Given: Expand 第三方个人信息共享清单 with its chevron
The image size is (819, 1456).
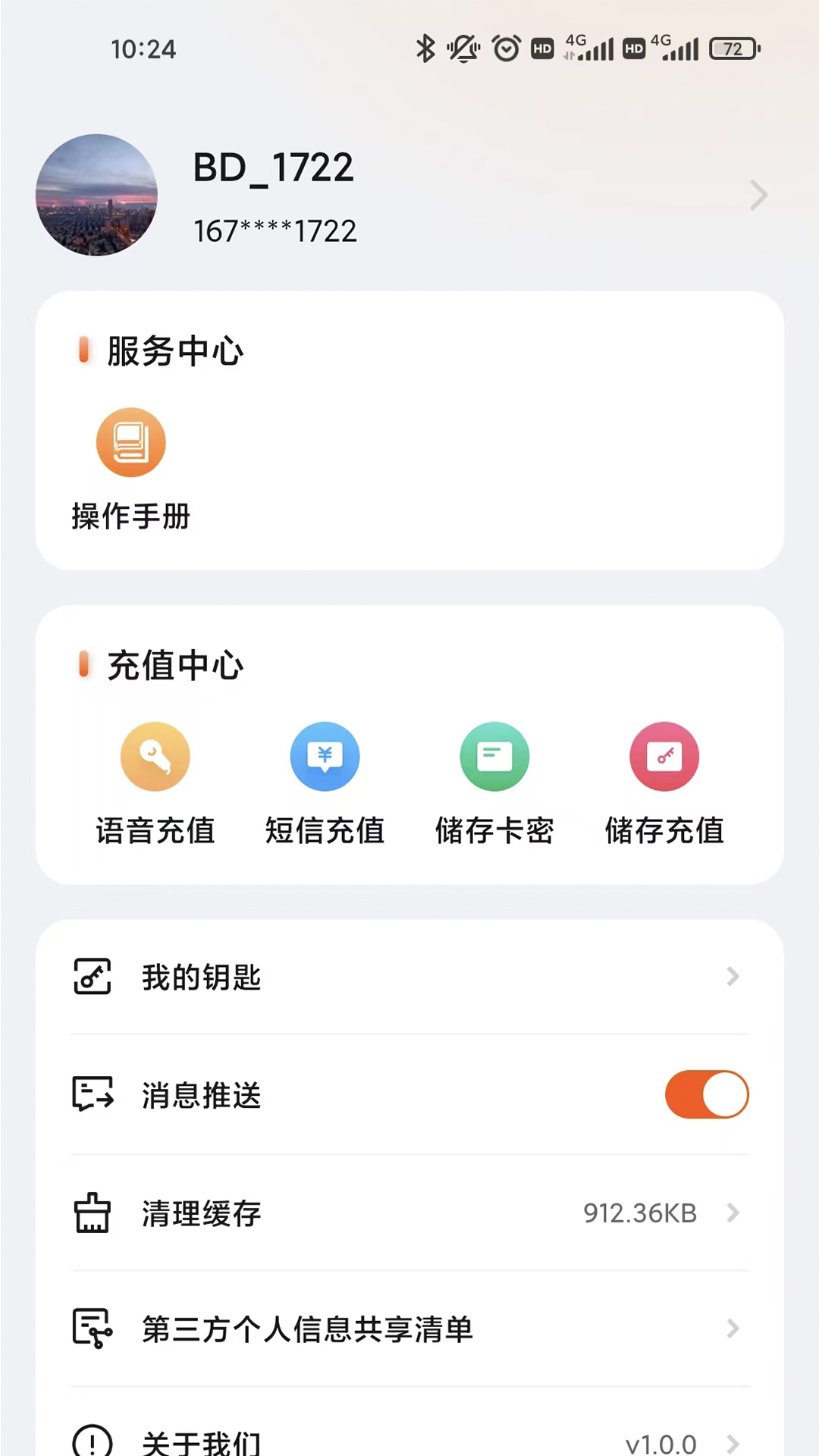Looking at the screenshot, I should [733, 1329].
